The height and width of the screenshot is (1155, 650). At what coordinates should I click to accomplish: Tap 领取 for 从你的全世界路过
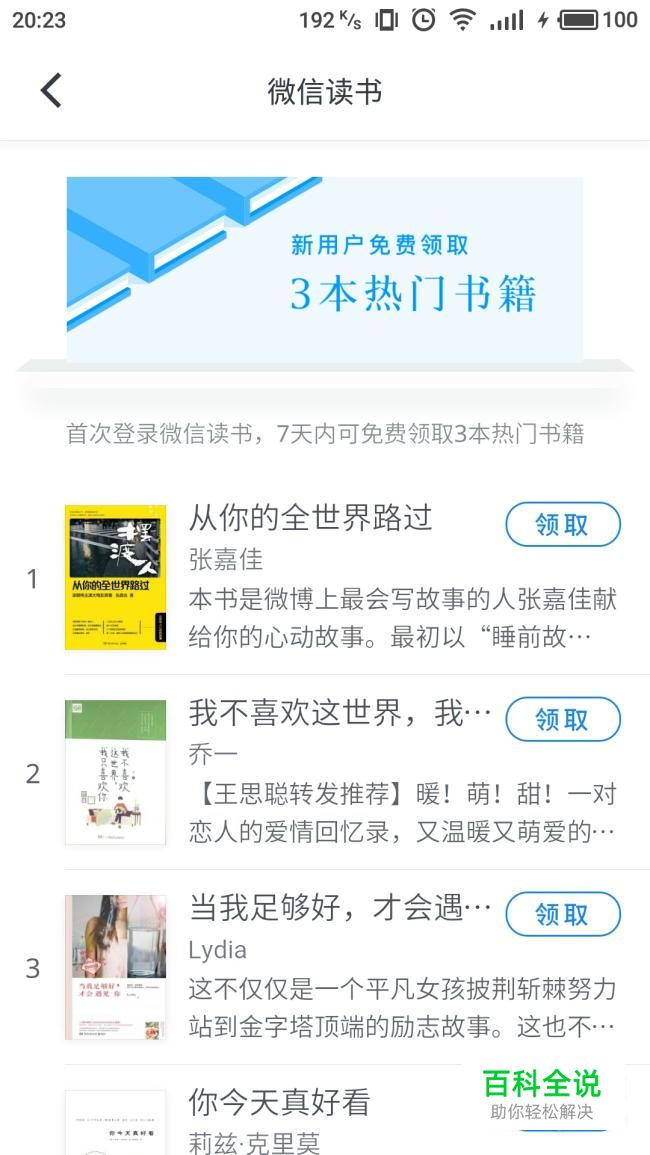[x=562, y=525]
